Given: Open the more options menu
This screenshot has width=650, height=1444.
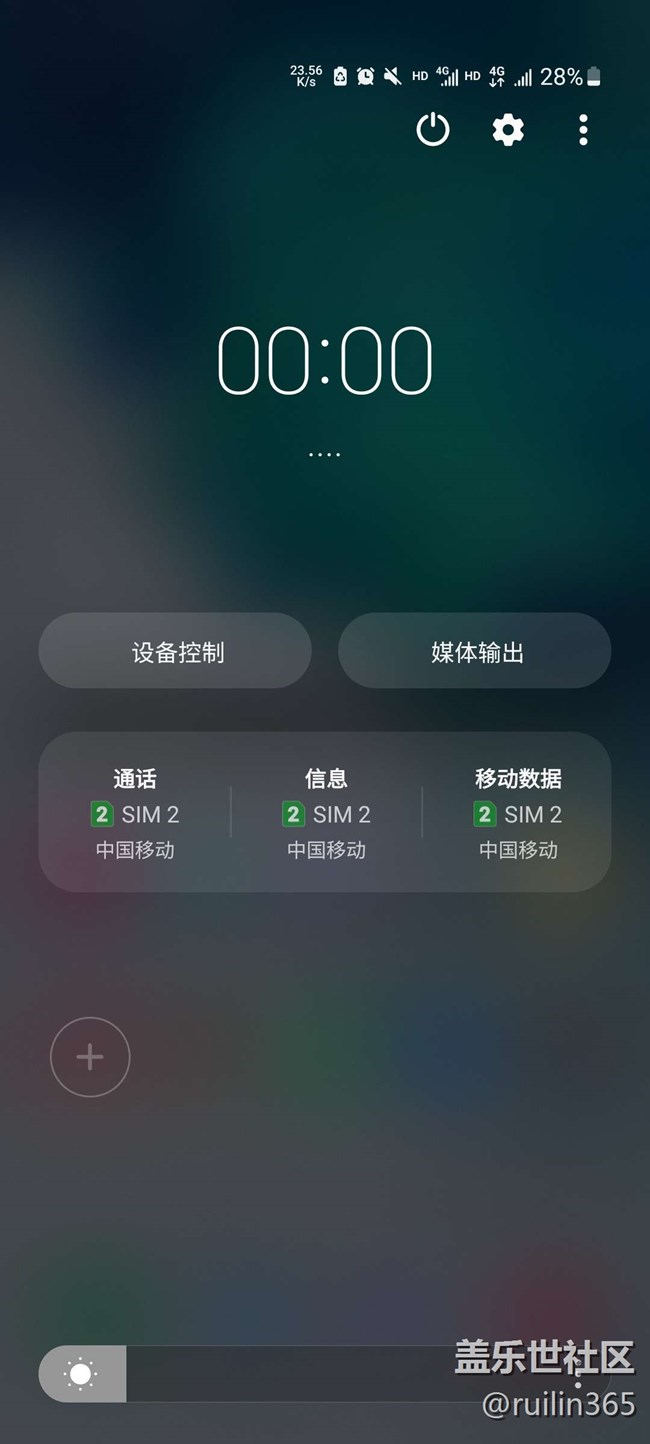Looking at the screenshot, I should (583, 130).
